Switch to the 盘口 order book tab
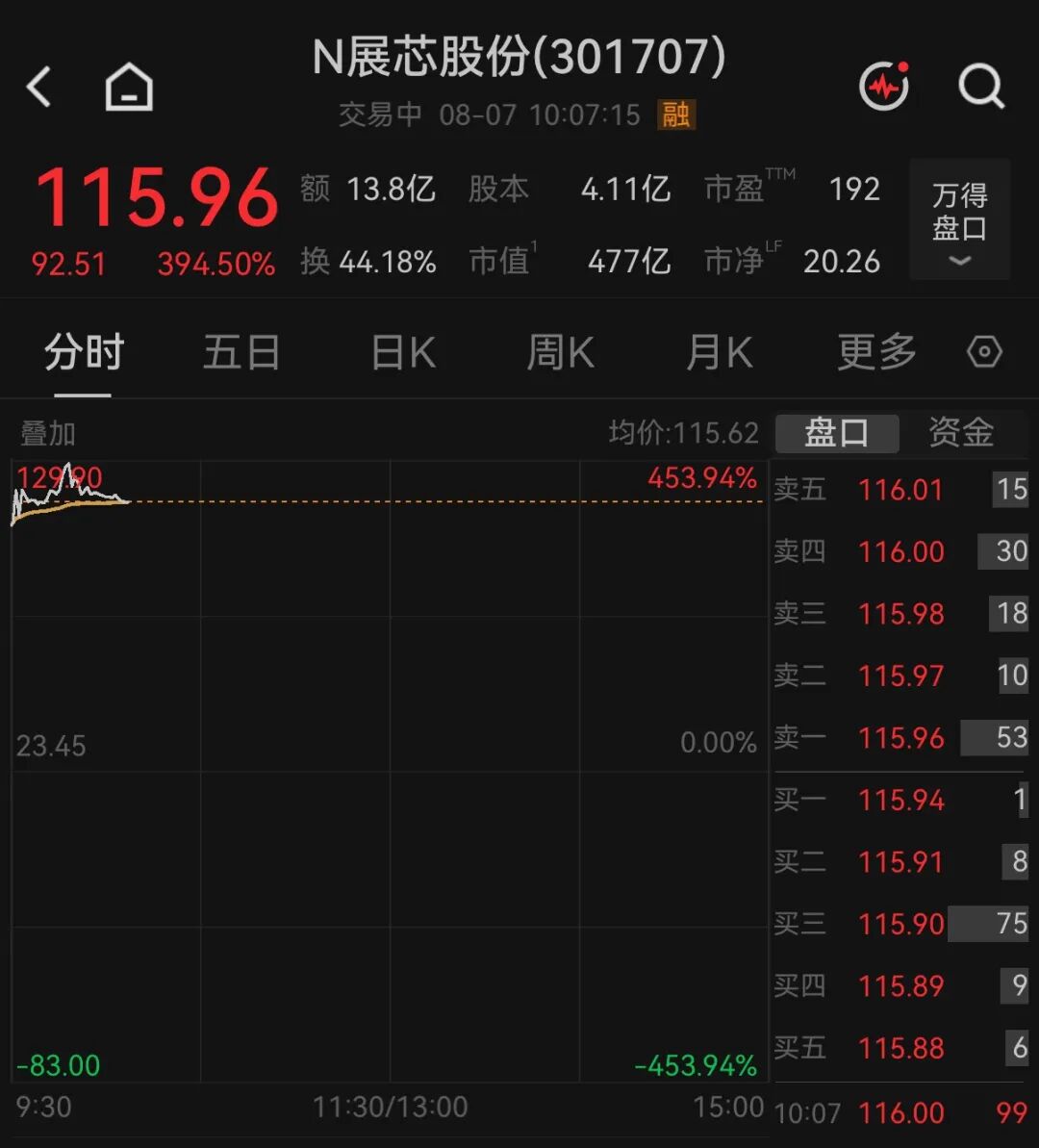1039x1148 pixels. coord(837,433)
